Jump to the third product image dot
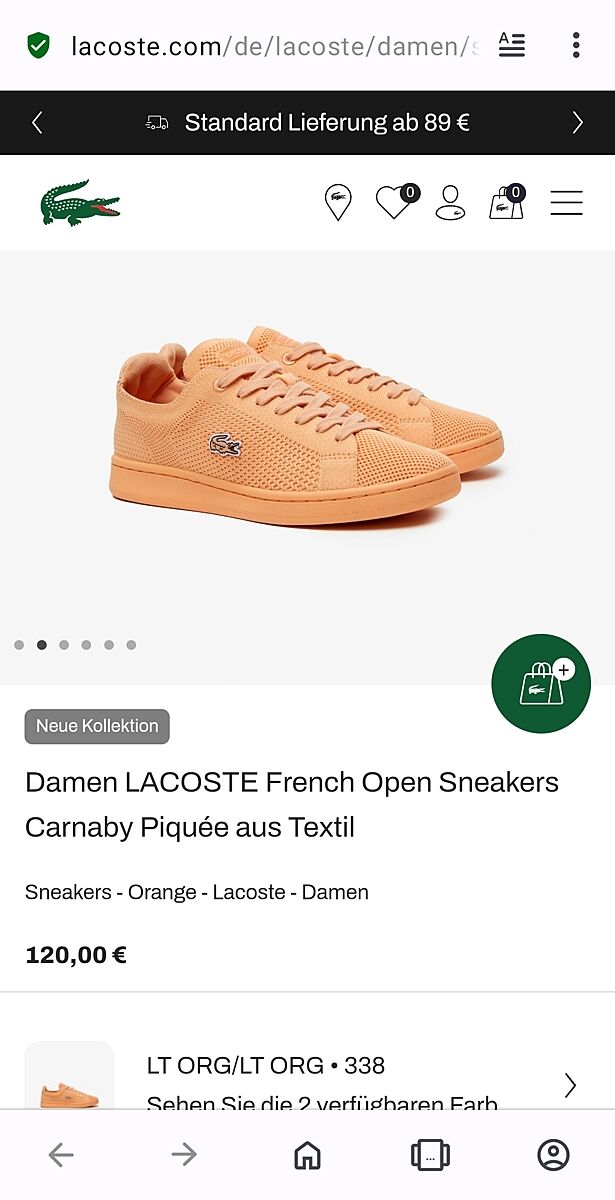The width and height of the screenshot is (615, 1200). [64, 645]
